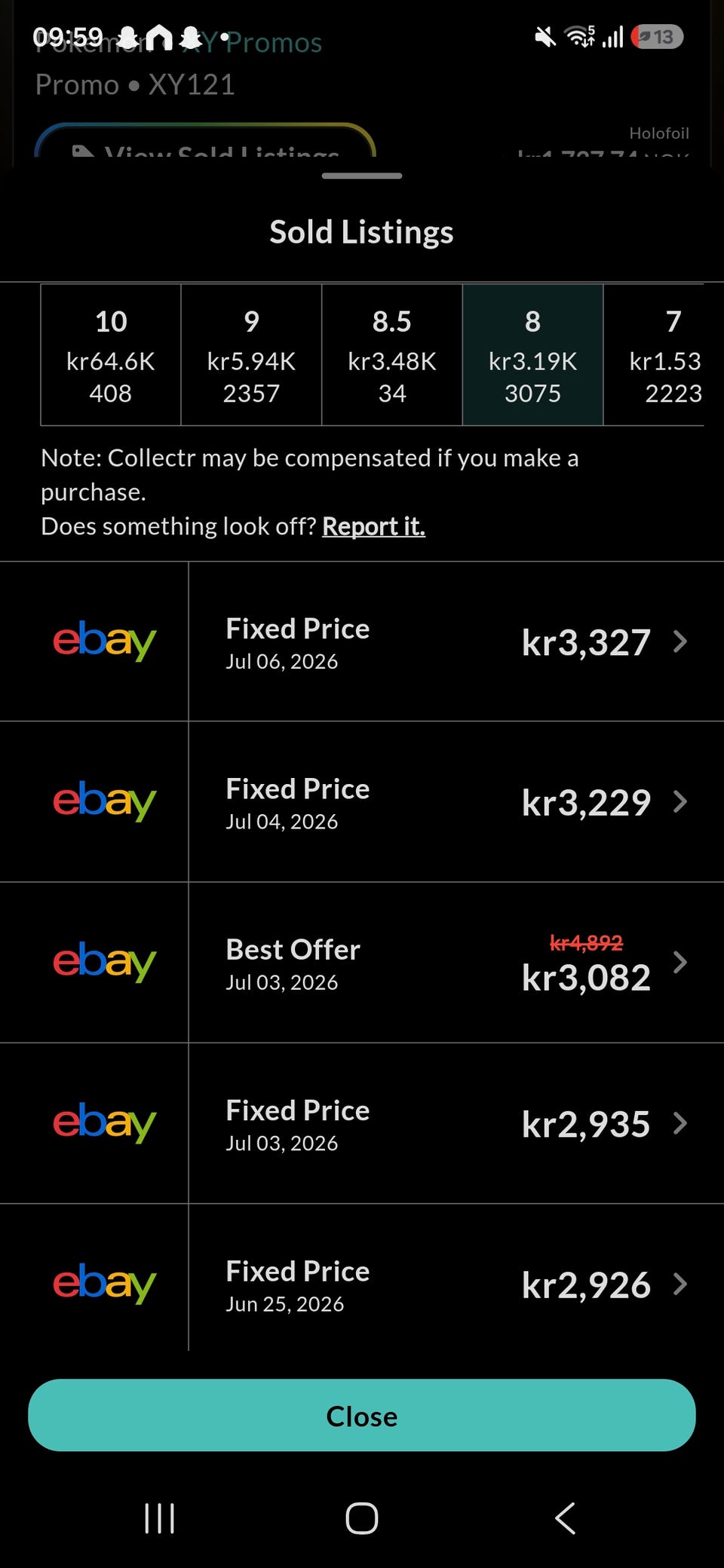Go to the home screen

pyautogui.click(x=362, y=1518)
